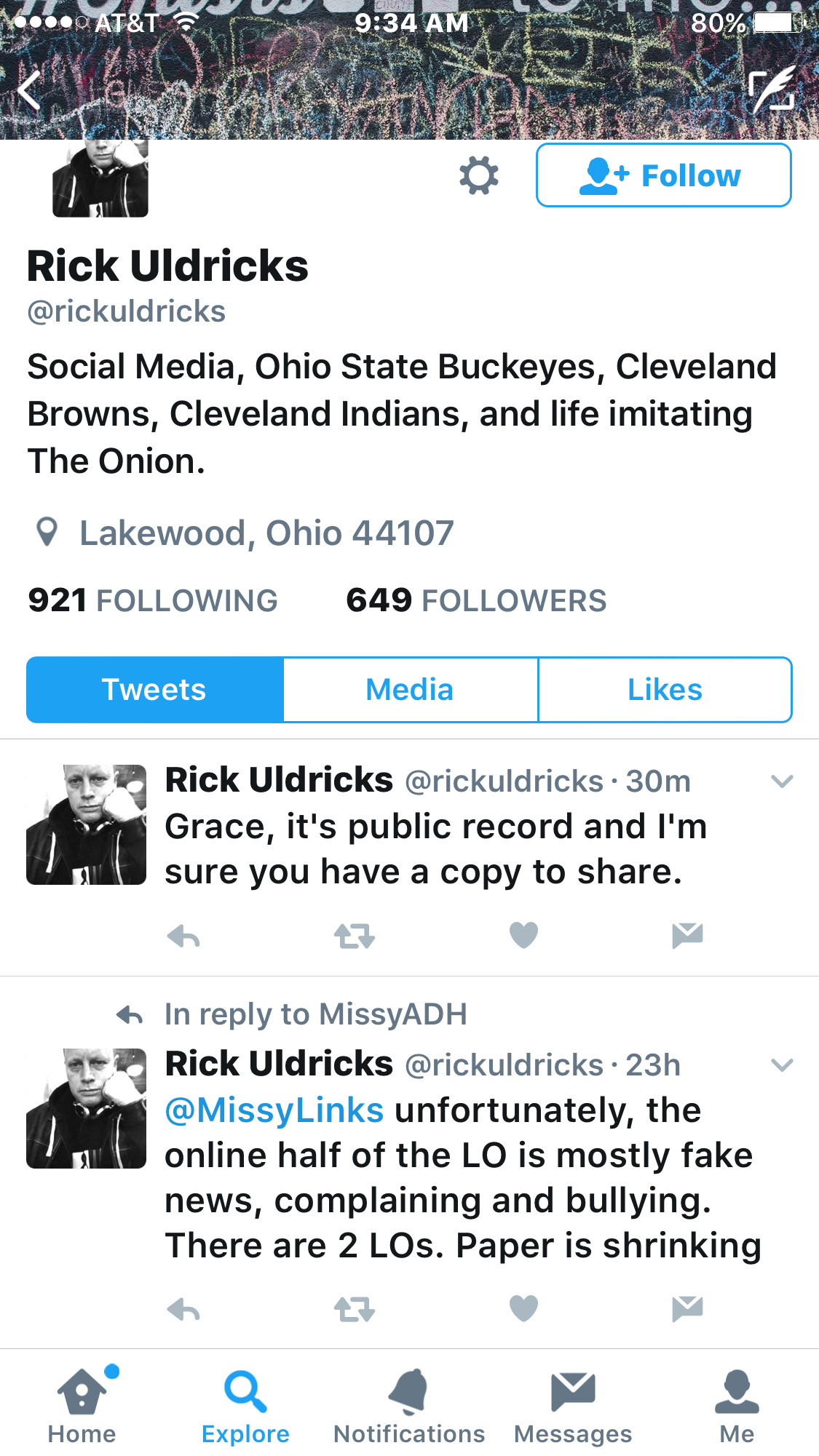This screenshot has width=819, height=1456.
Task: Go back using the top-left arrow
Action: click(x=29, y=92)
